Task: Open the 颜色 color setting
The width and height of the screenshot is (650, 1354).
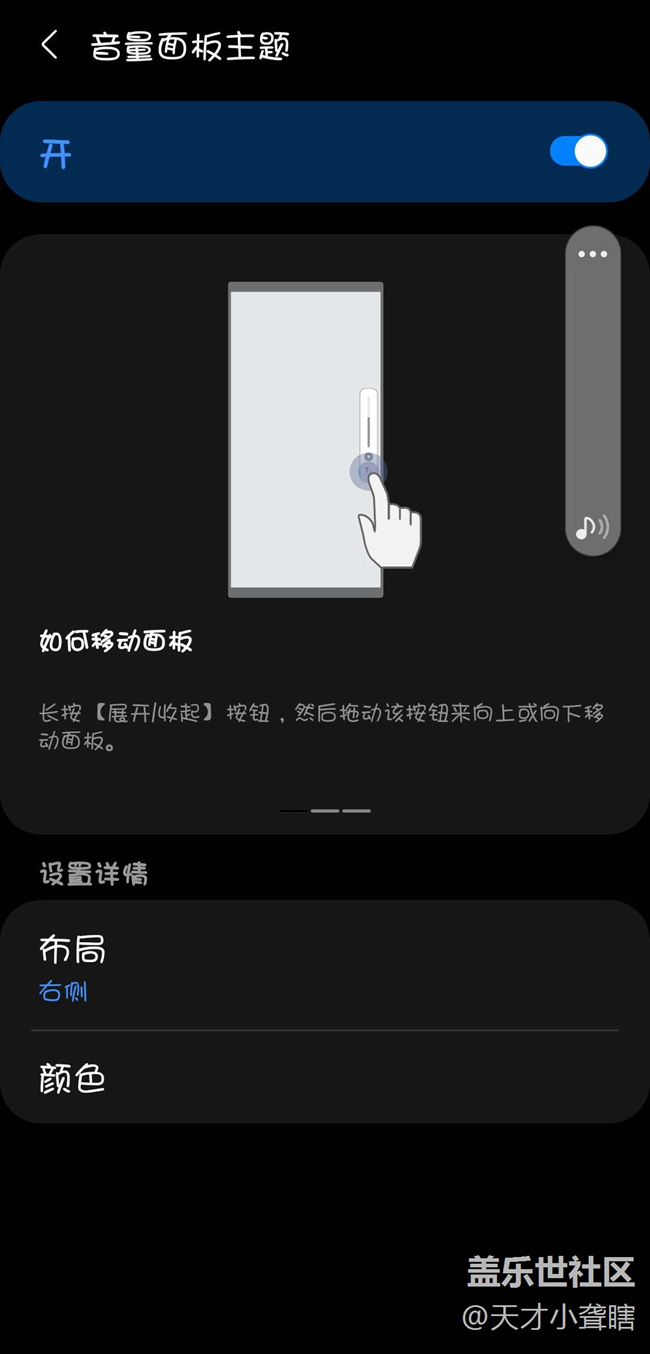Action: tap(325, 1078)
